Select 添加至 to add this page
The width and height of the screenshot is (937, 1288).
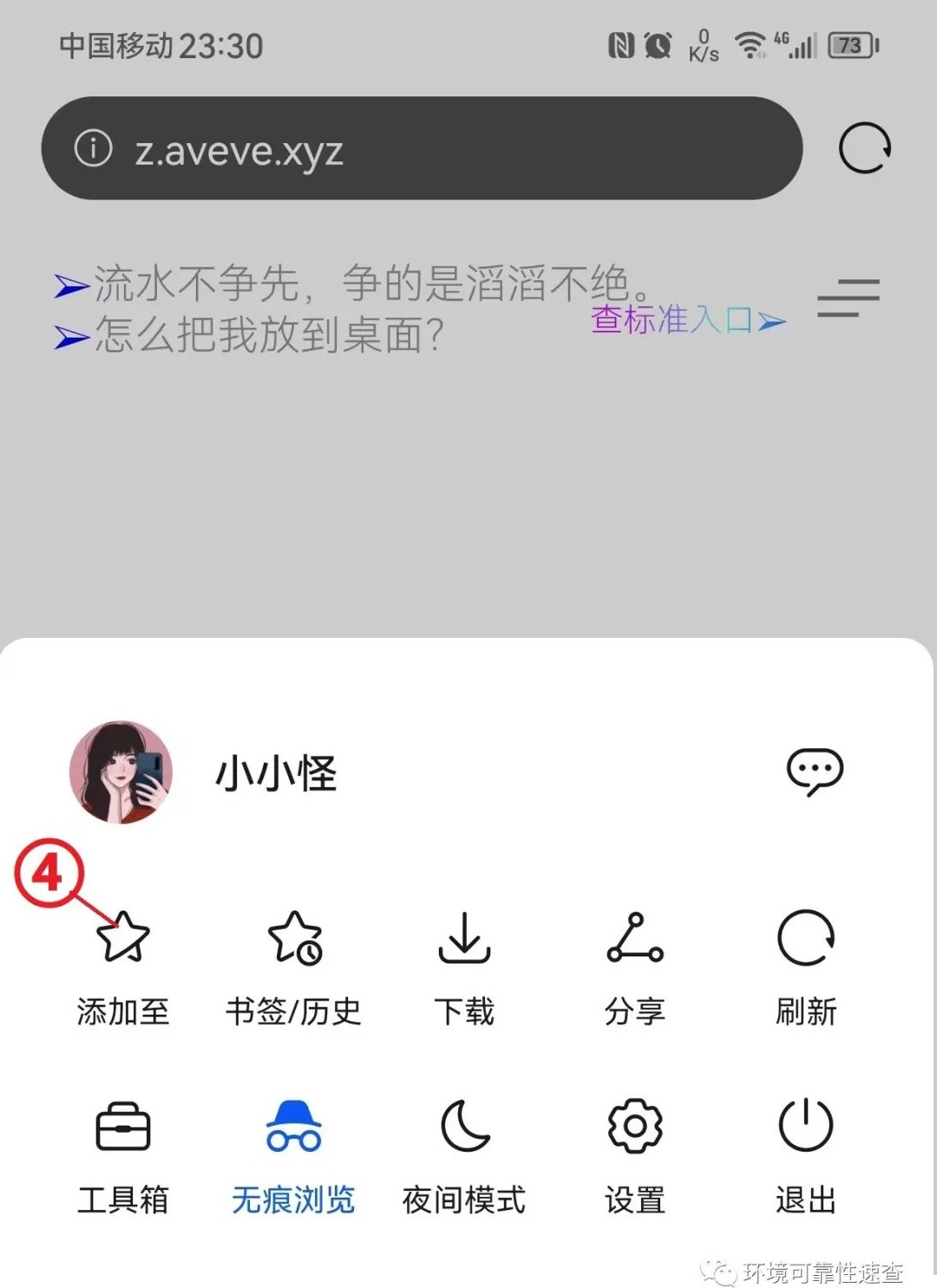click(x=123, y=963)
